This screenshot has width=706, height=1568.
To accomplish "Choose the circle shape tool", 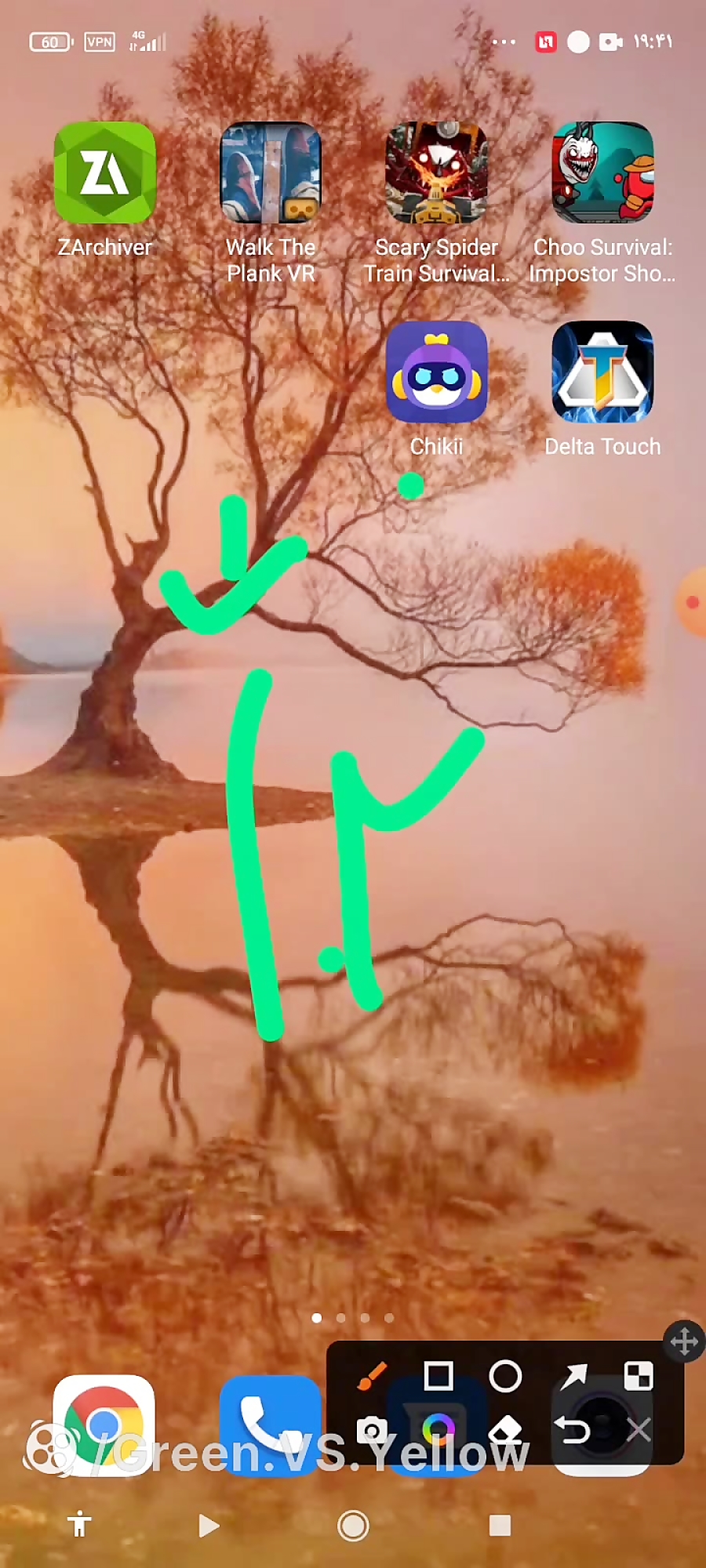I will [505, 1377].
